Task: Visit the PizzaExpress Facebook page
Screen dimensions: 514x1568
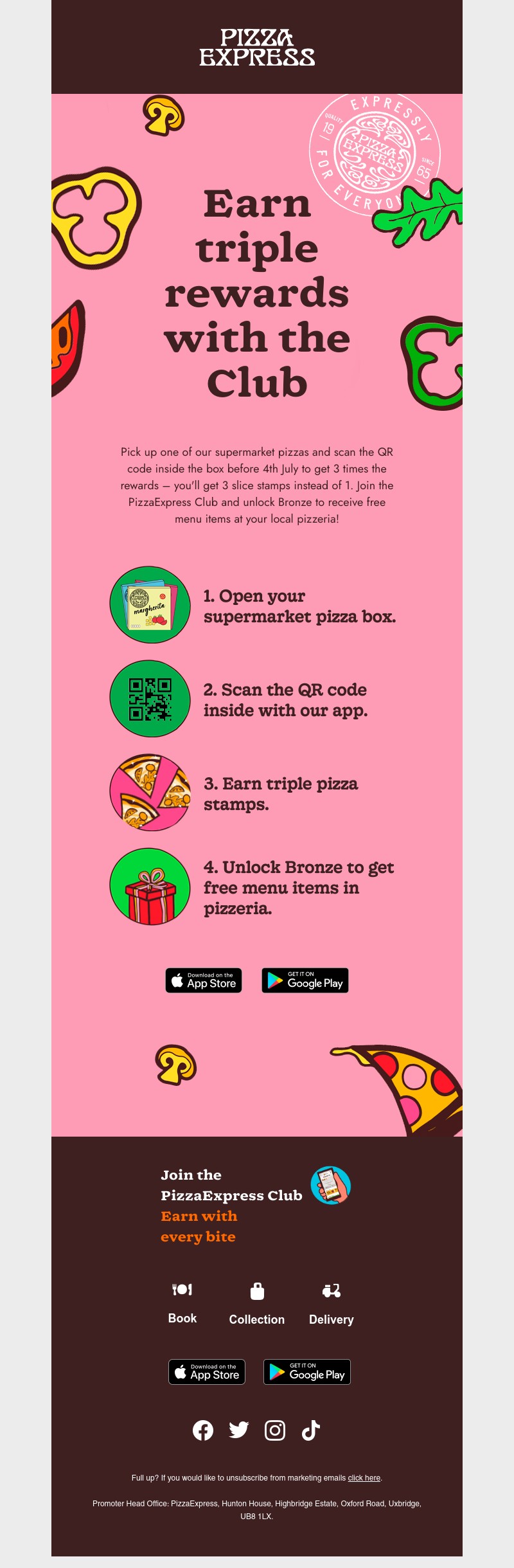Action: (x=203, y=1430)
